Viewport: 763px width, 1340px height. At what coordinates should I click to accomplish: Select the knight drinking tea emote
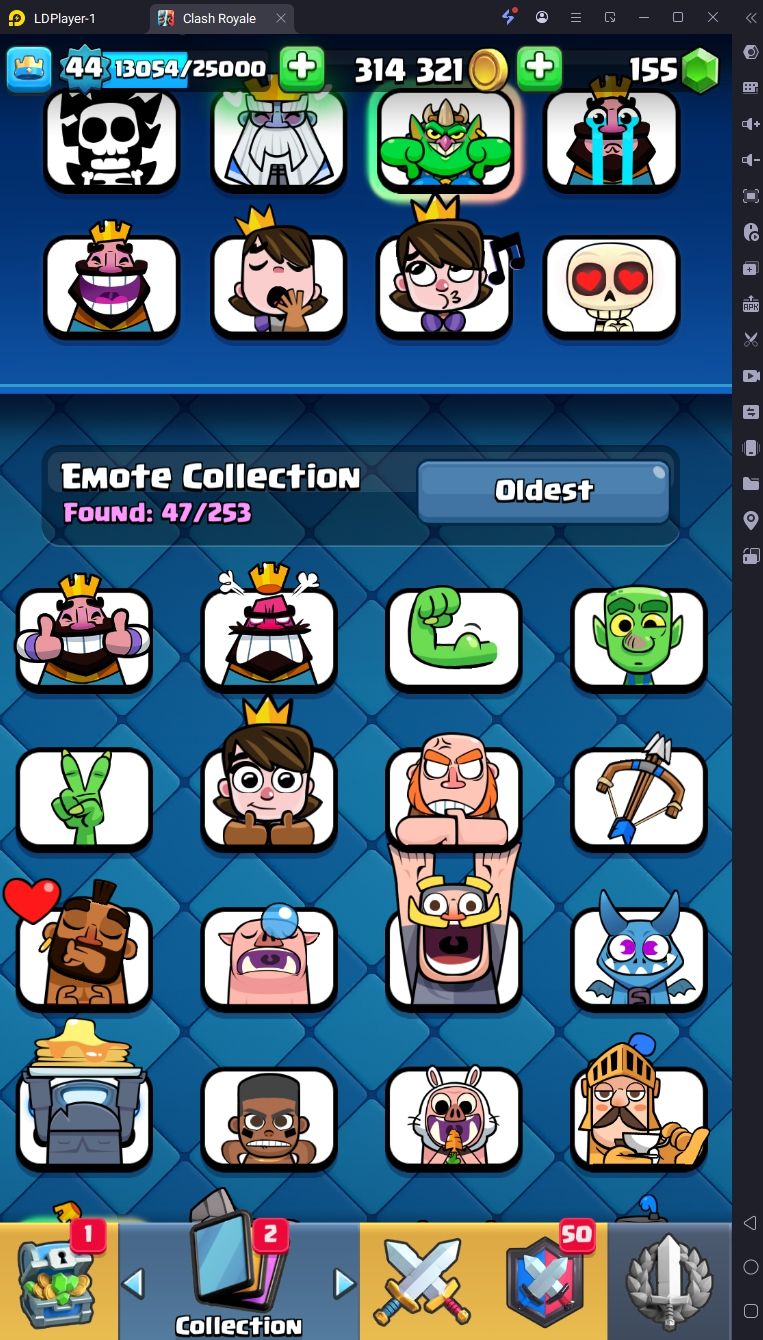click(638, 1115)
